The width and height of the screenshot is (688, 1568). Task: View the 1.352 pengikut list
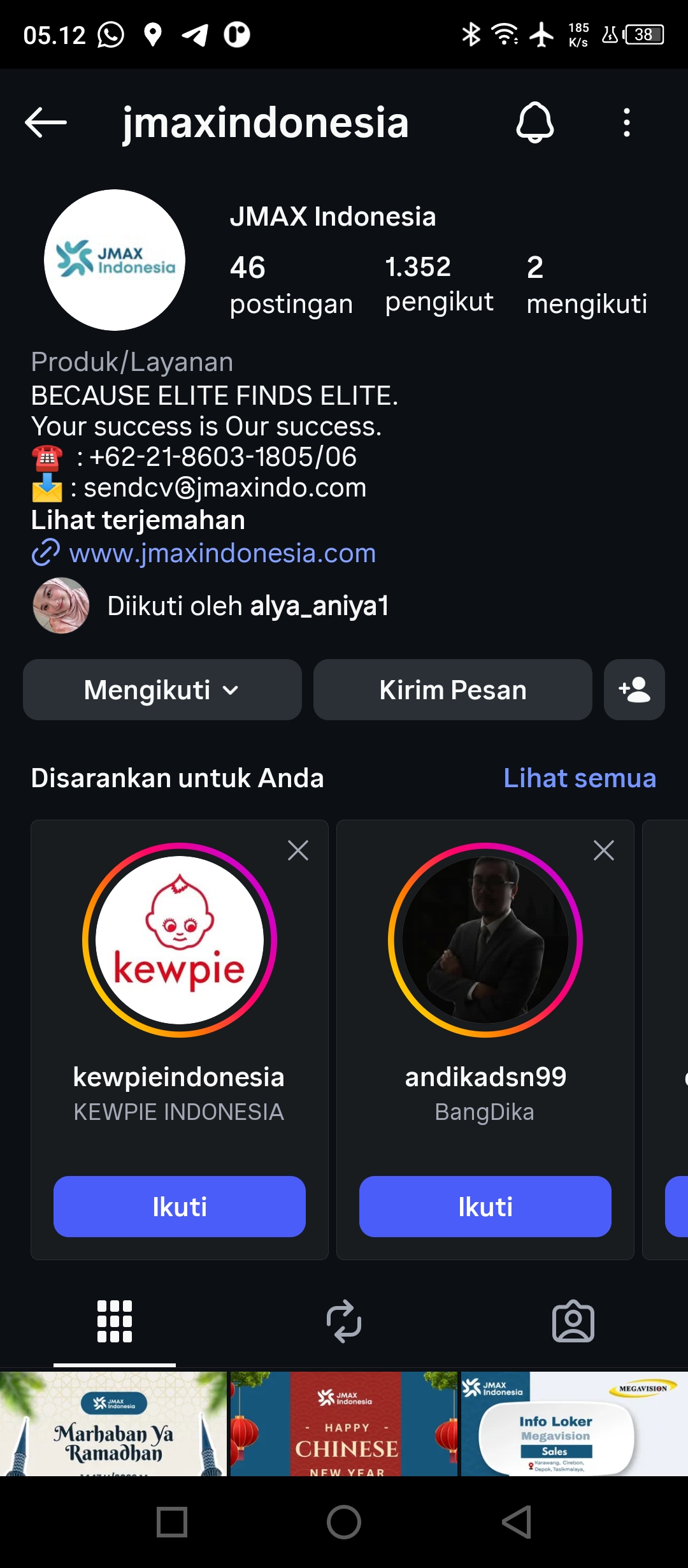pyautogui.click(x=439, y=284)
